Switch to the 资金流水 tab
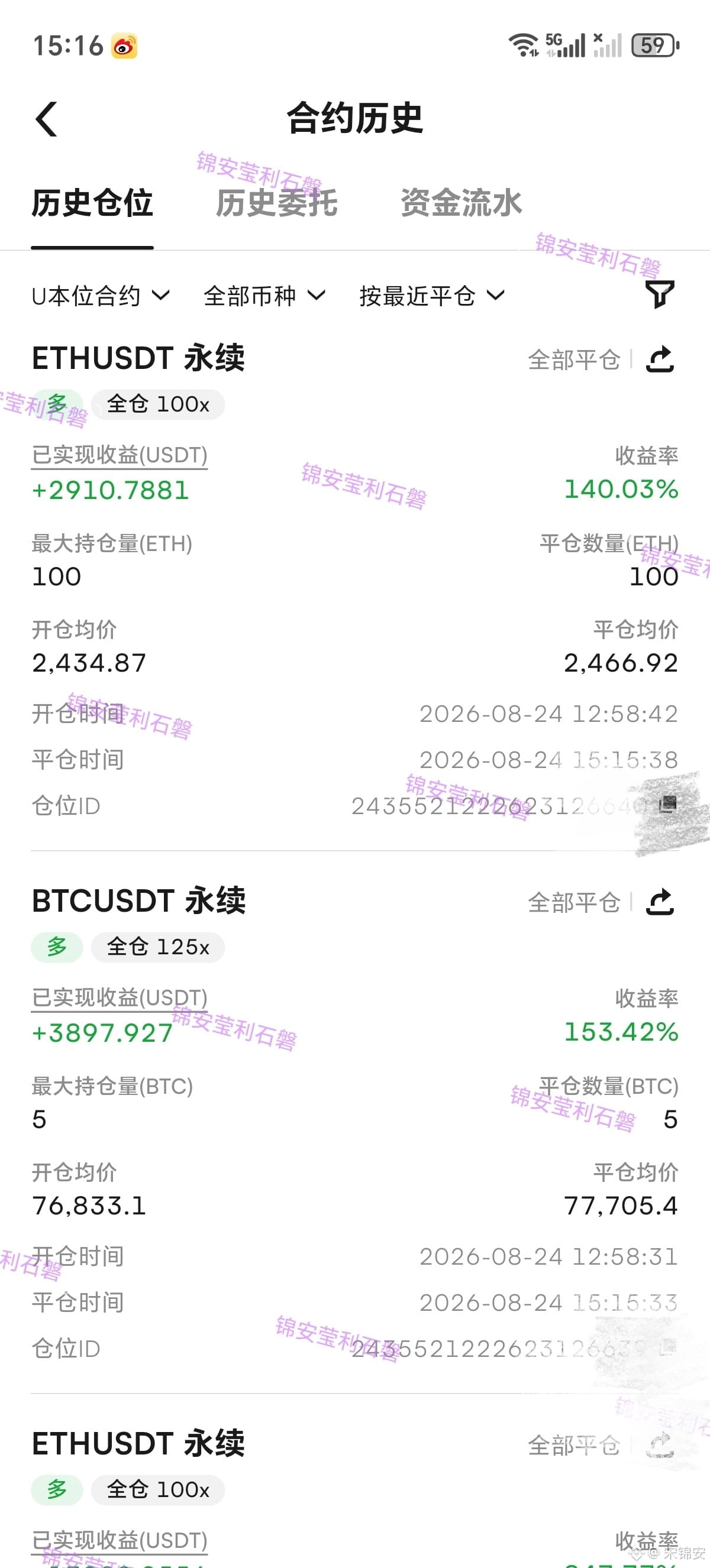Screen dimensions: 710x1568 pos(461,203)
